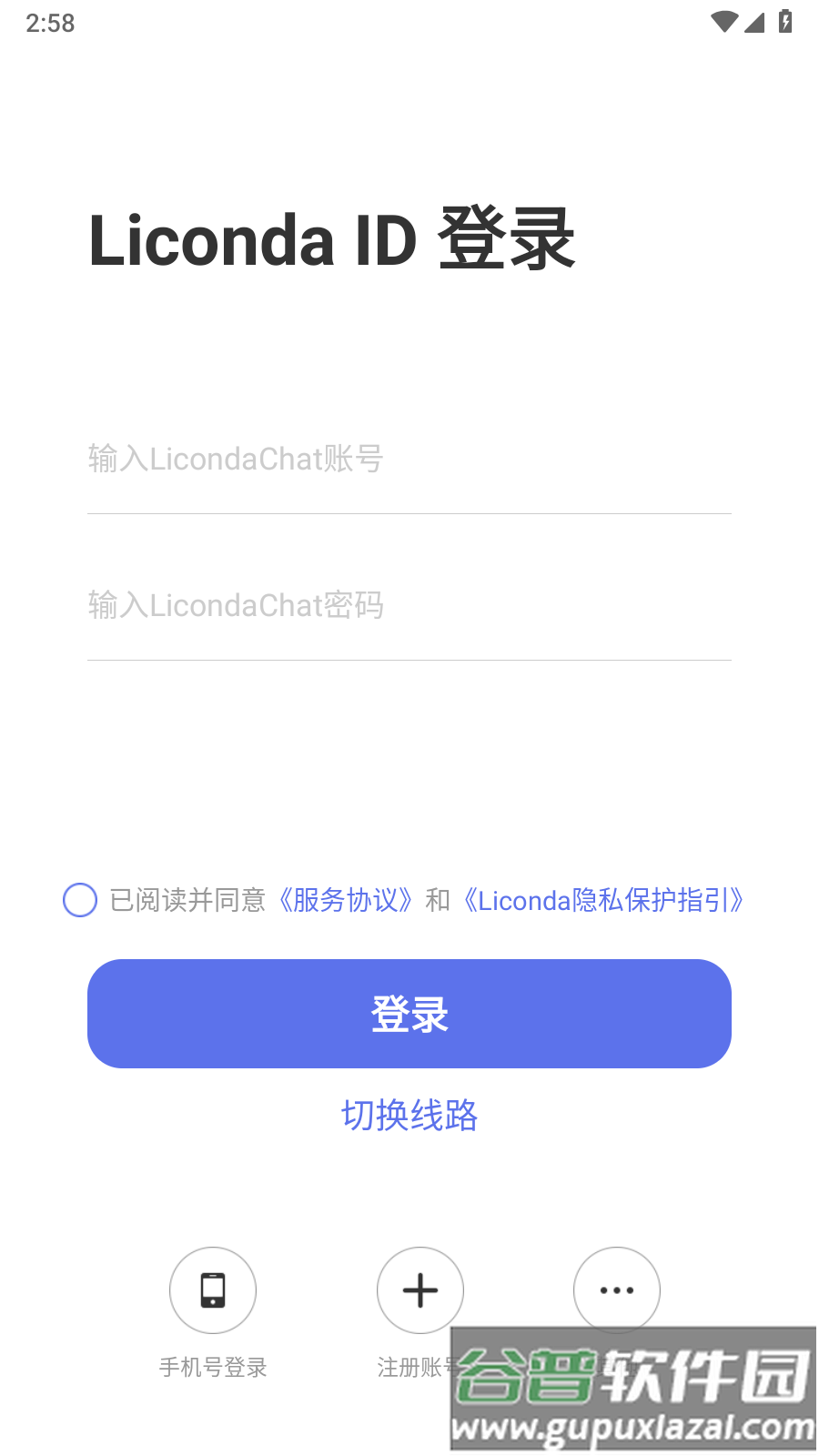Tap the Wi-Fi icon in the status bar
This screenshot has width=819, height=1456.
click(723, 23)
